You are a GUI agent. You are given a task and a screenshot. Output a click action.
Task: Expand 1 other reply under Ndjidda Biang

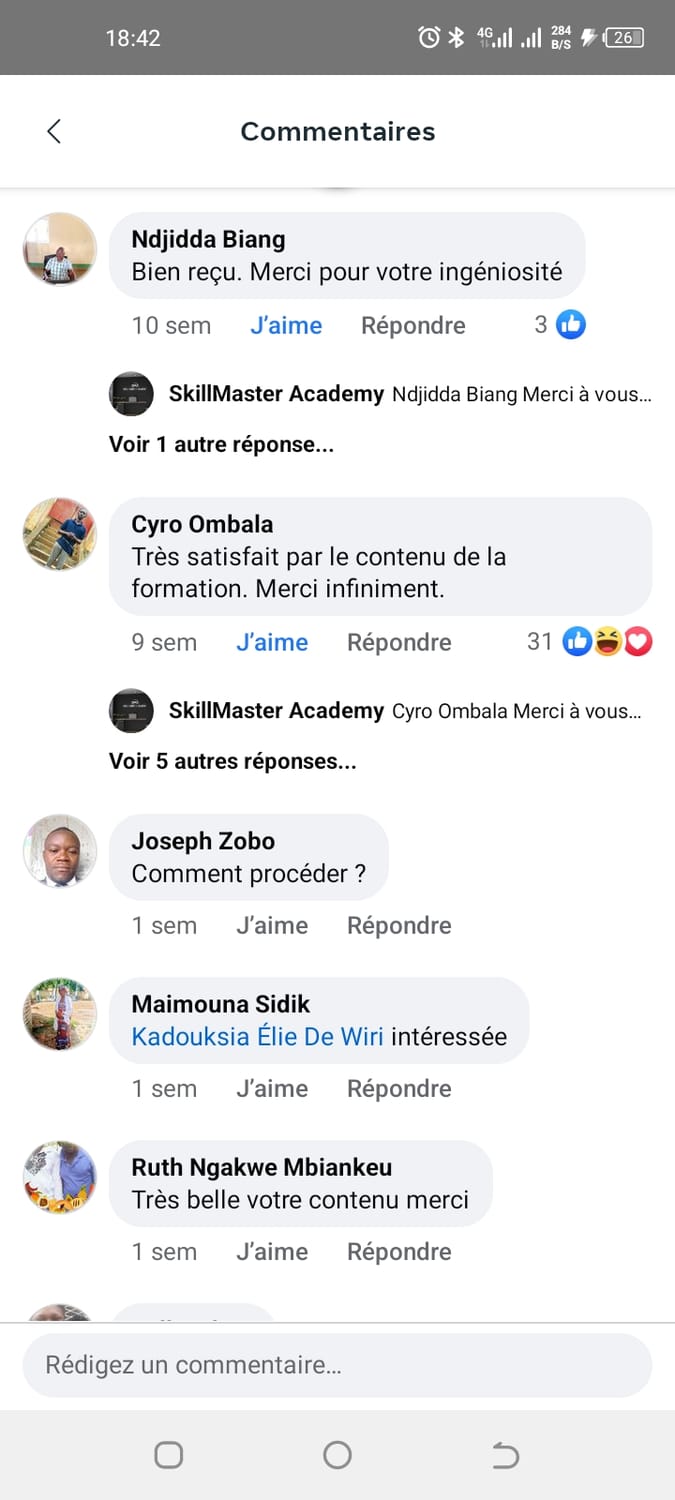tap(221, 444)
